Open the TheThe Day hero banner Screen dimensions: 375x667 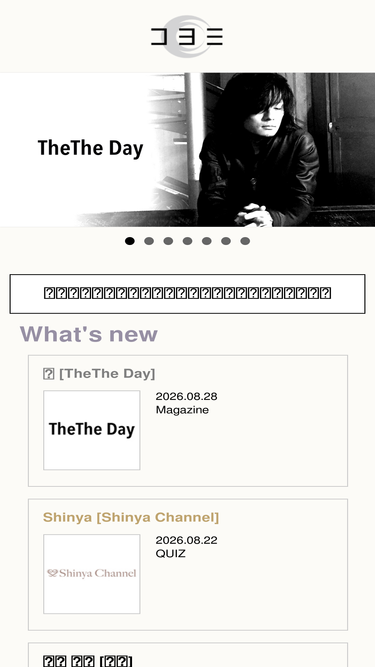click(188, 150)
